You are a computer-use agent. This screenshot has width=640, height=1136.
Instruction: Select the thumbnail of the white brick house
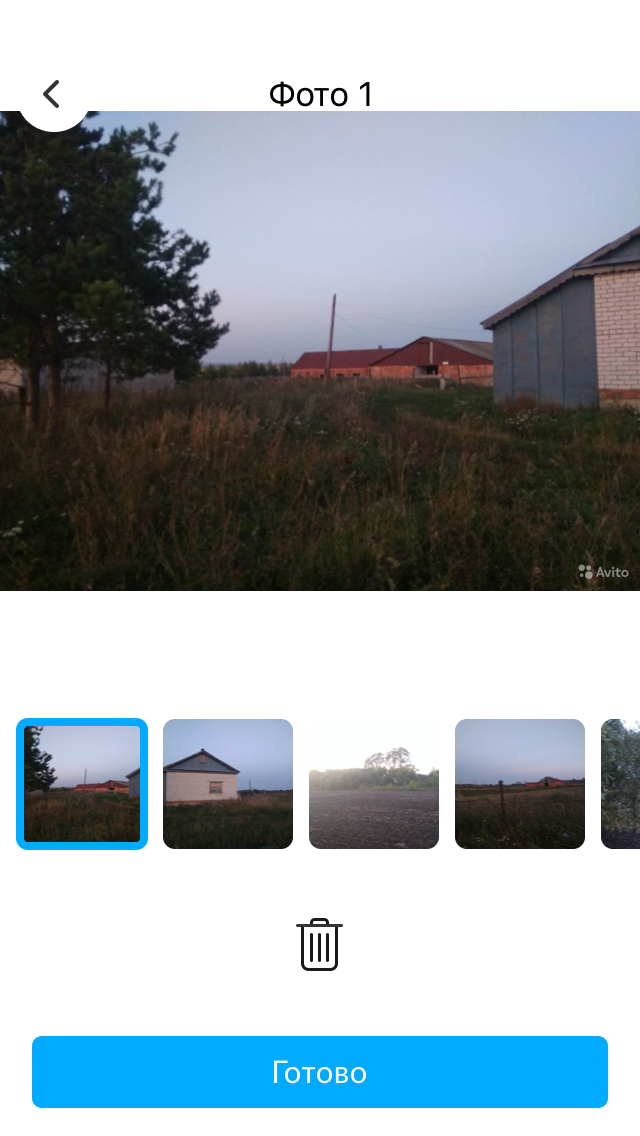tap(228, 784)
